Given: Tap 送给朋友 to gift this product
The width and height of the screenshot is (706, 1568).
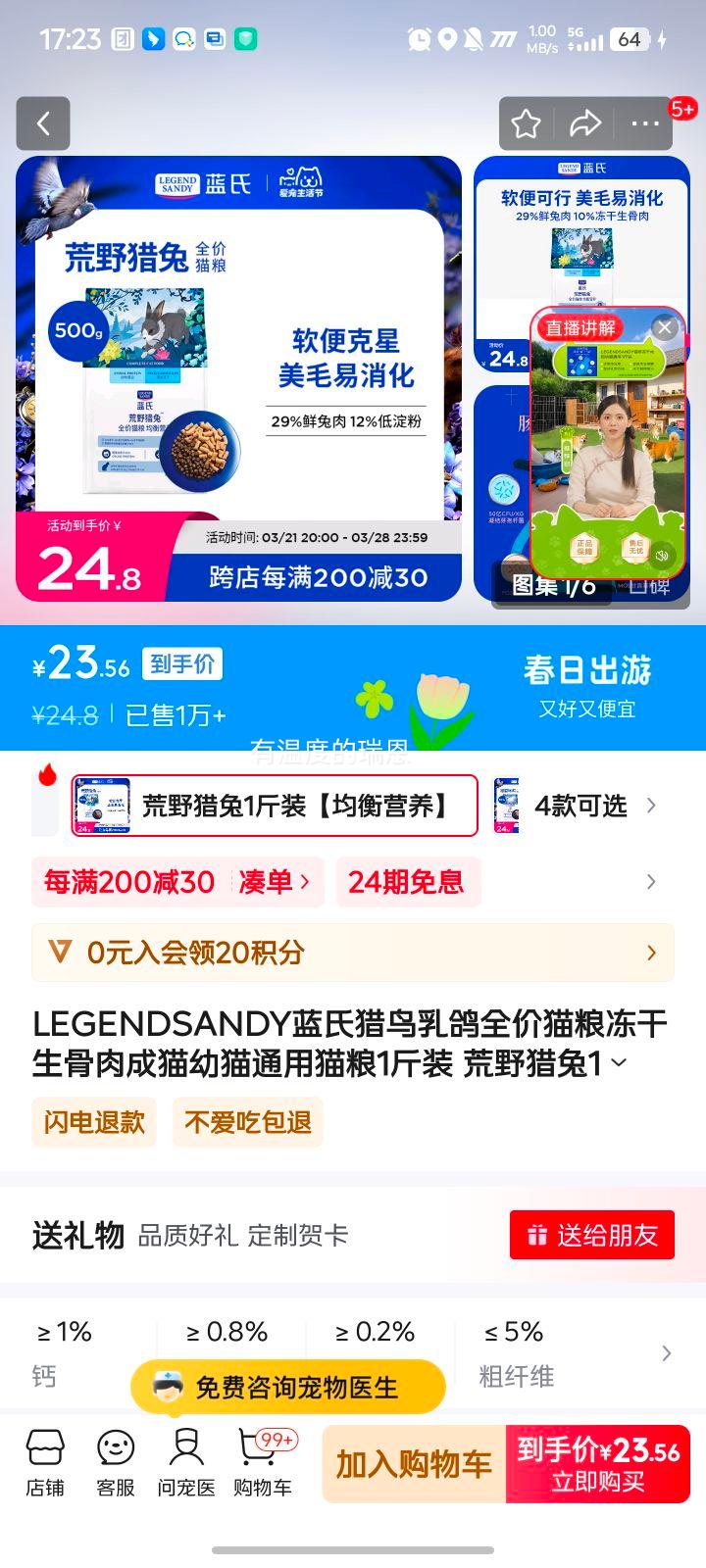Looking at the screenshot, I should click(591, 1235).
